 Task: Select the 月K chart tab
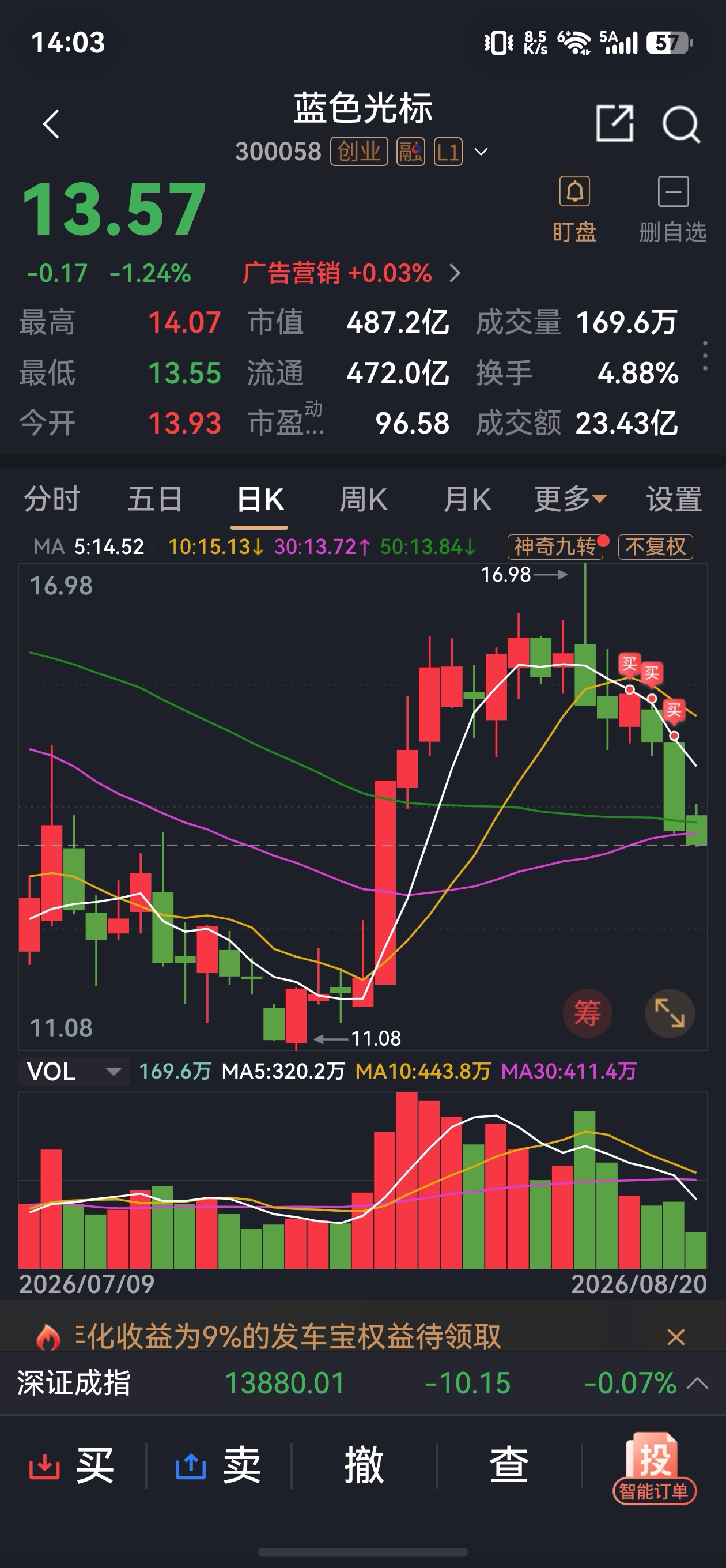tap(467, 499)
